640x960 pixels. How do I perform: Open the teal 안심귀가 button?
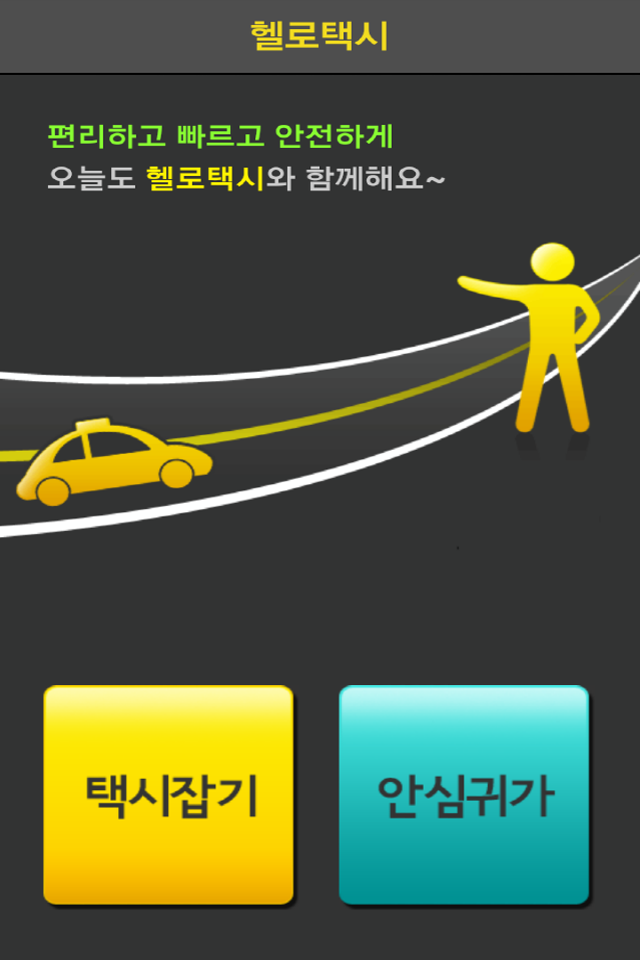(464, 795)
